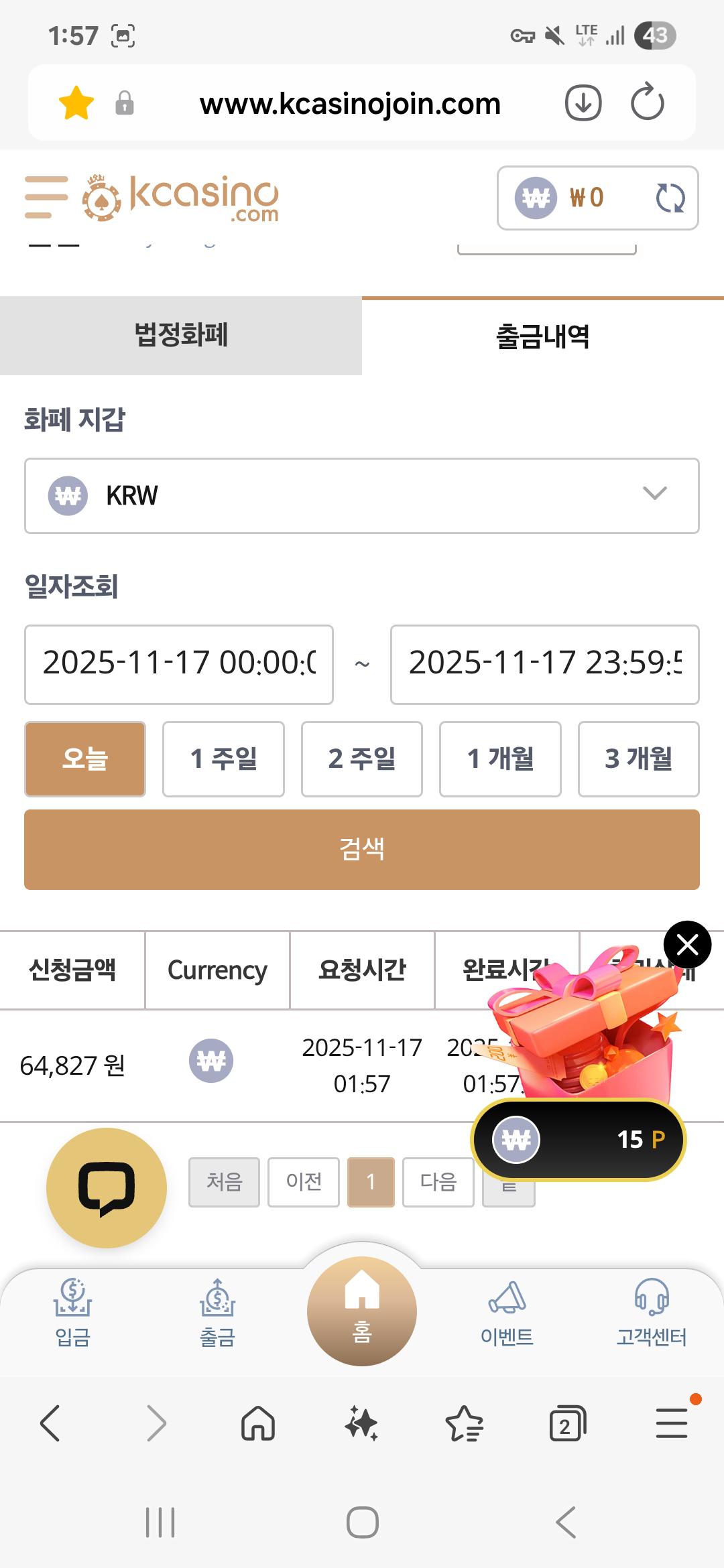Choose the 1 개월 date range
The height and width of the screenshot is (1568, 724).
[500, 759]
